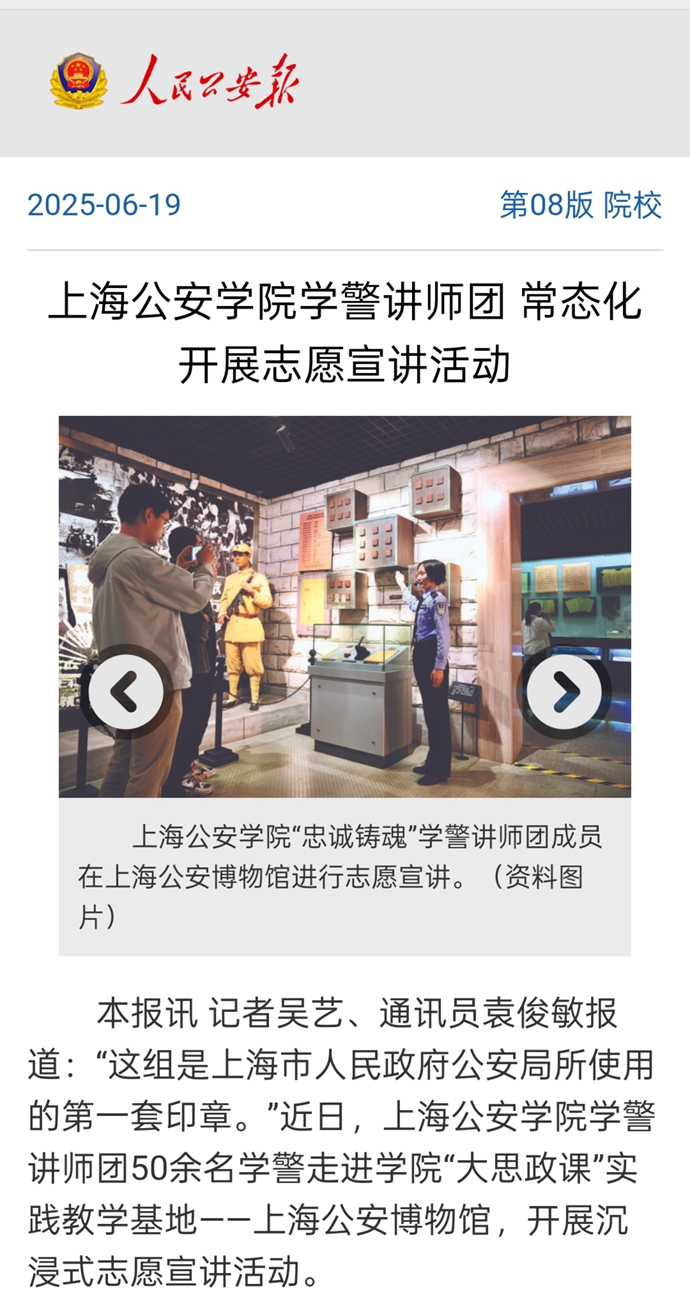Open the 2025-06-19 issue date link
Viewport: 690px width, 1313px height.
point(104,206)
